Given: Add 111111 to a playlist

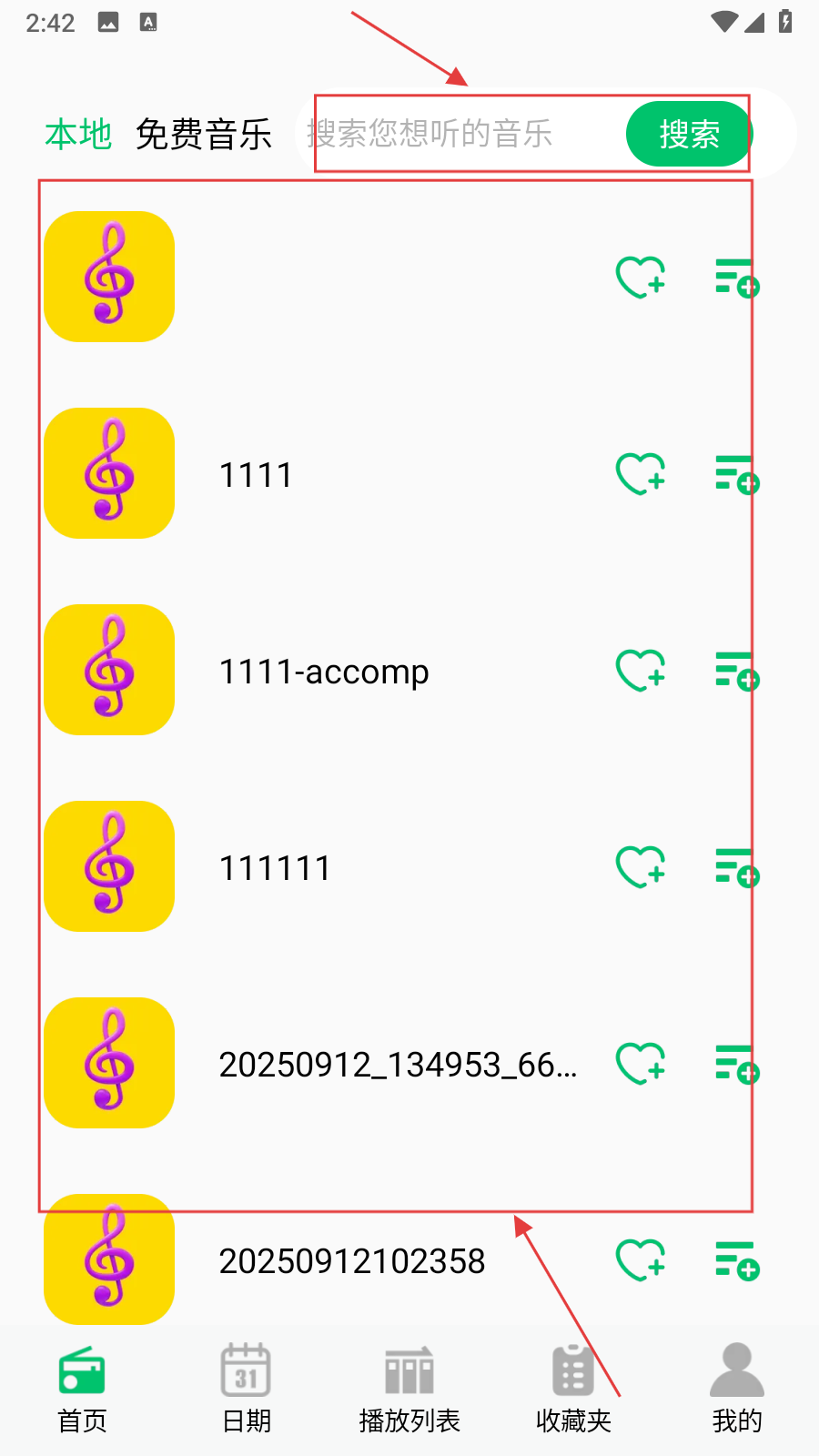Looking at the screenshot, I should coord(736,867).
